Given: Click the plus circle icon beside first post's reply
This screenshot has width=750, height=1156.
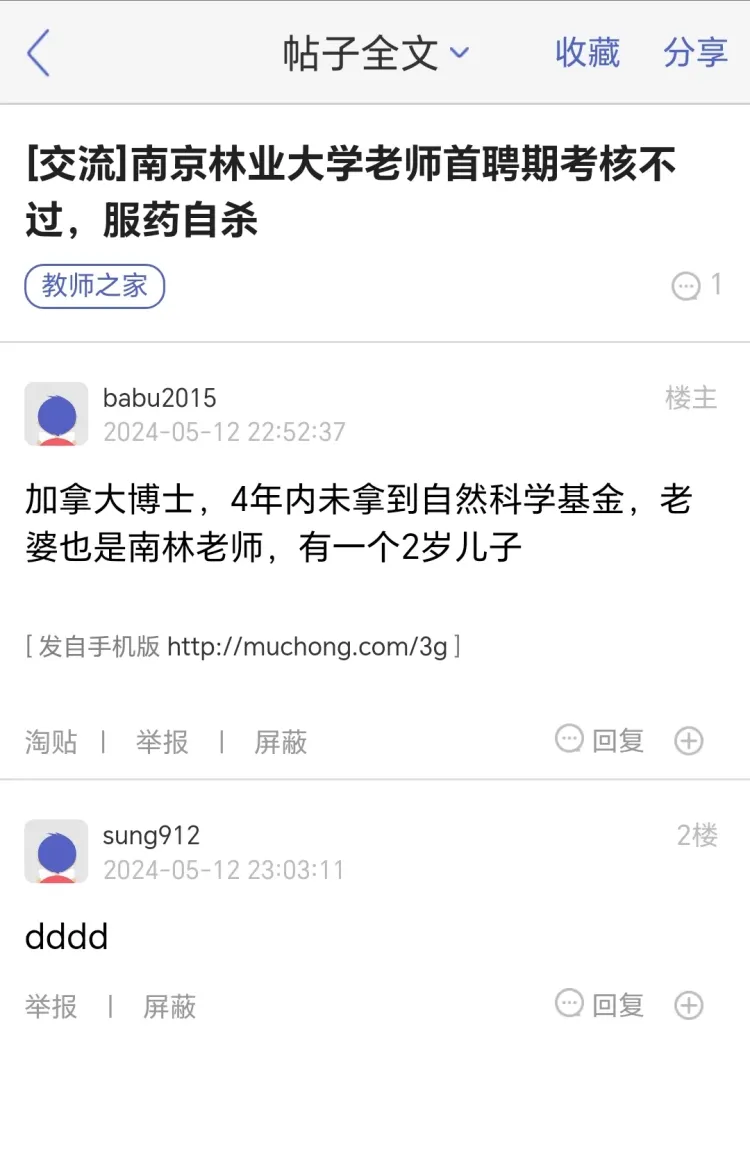Looking at the screenshot, I should 688,740.
